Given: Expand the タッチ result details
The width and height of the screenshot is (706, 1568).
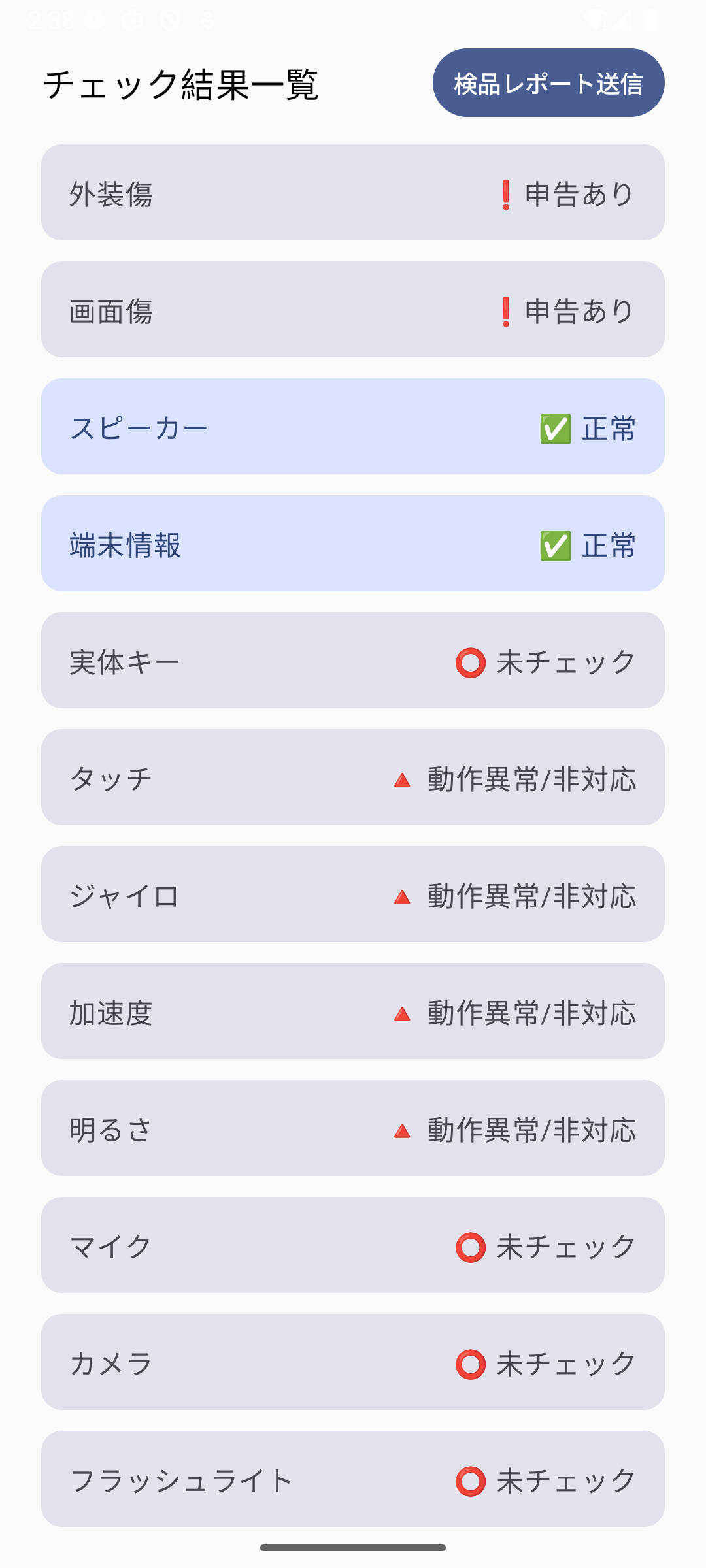Looking at the screenshot, I should [x=353, y=779].
